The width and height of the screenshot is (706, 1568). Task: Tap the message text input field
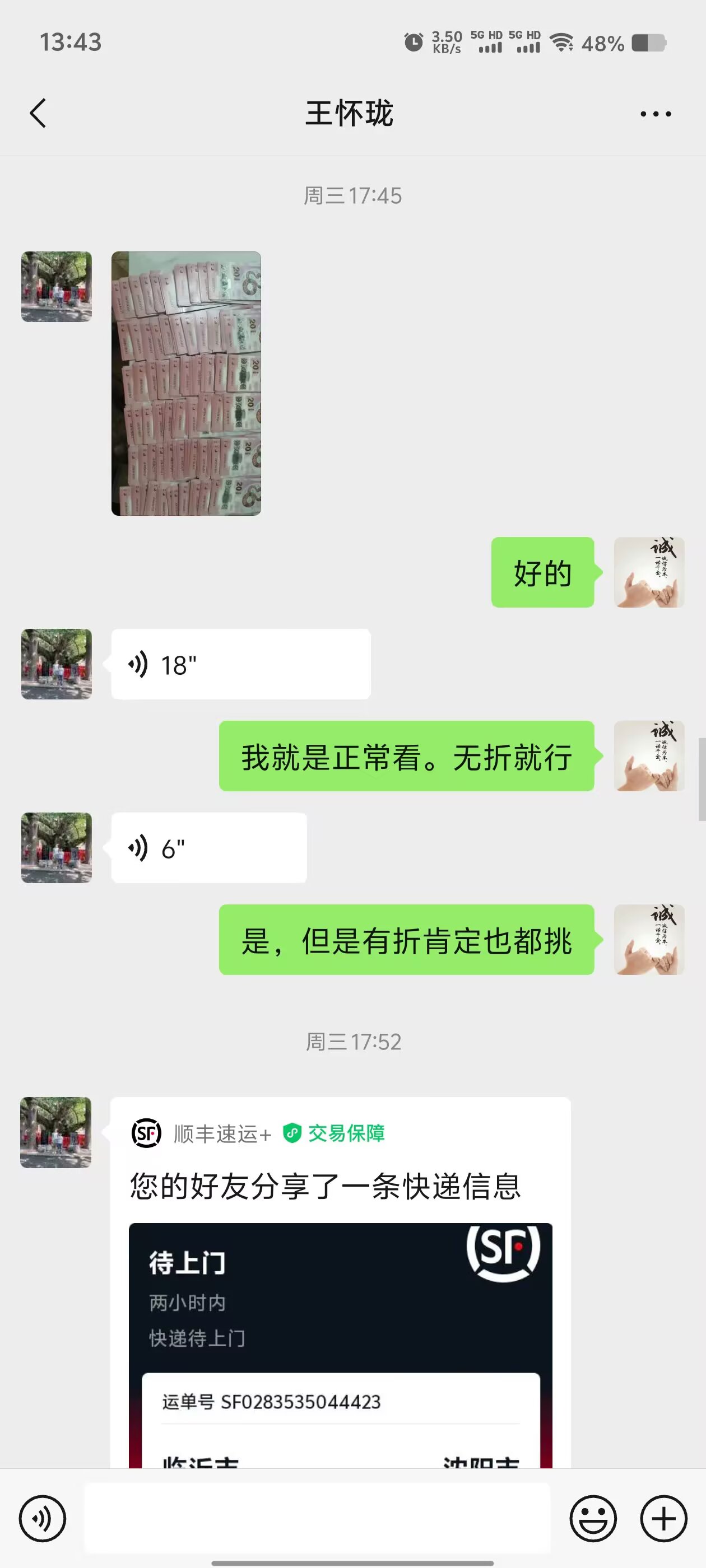[x=317, y=1518]
